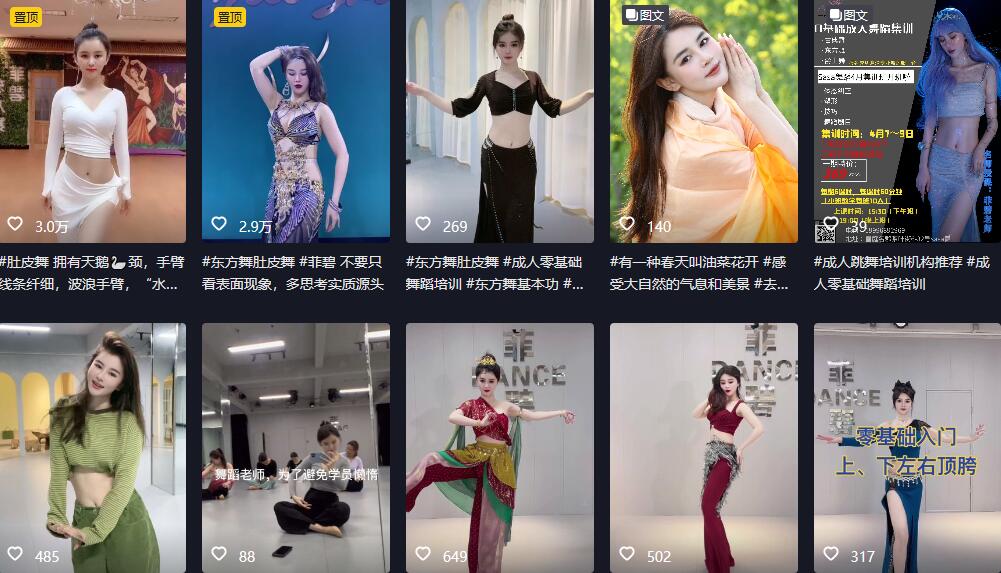
Task: Open the 成人舞蹈集训 图文 post
Action: click(x=905, y=120)
